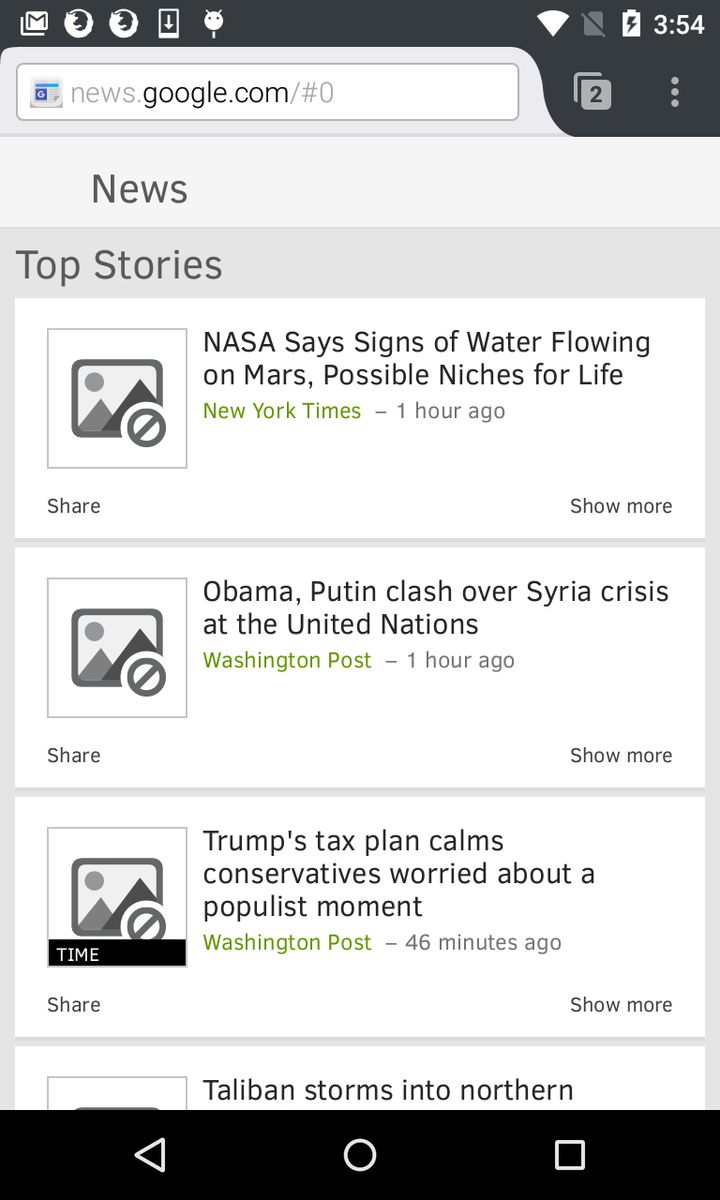The image size is (720, 1200).
Task: Open NASA water on Mars article
Action: point(427,358)
